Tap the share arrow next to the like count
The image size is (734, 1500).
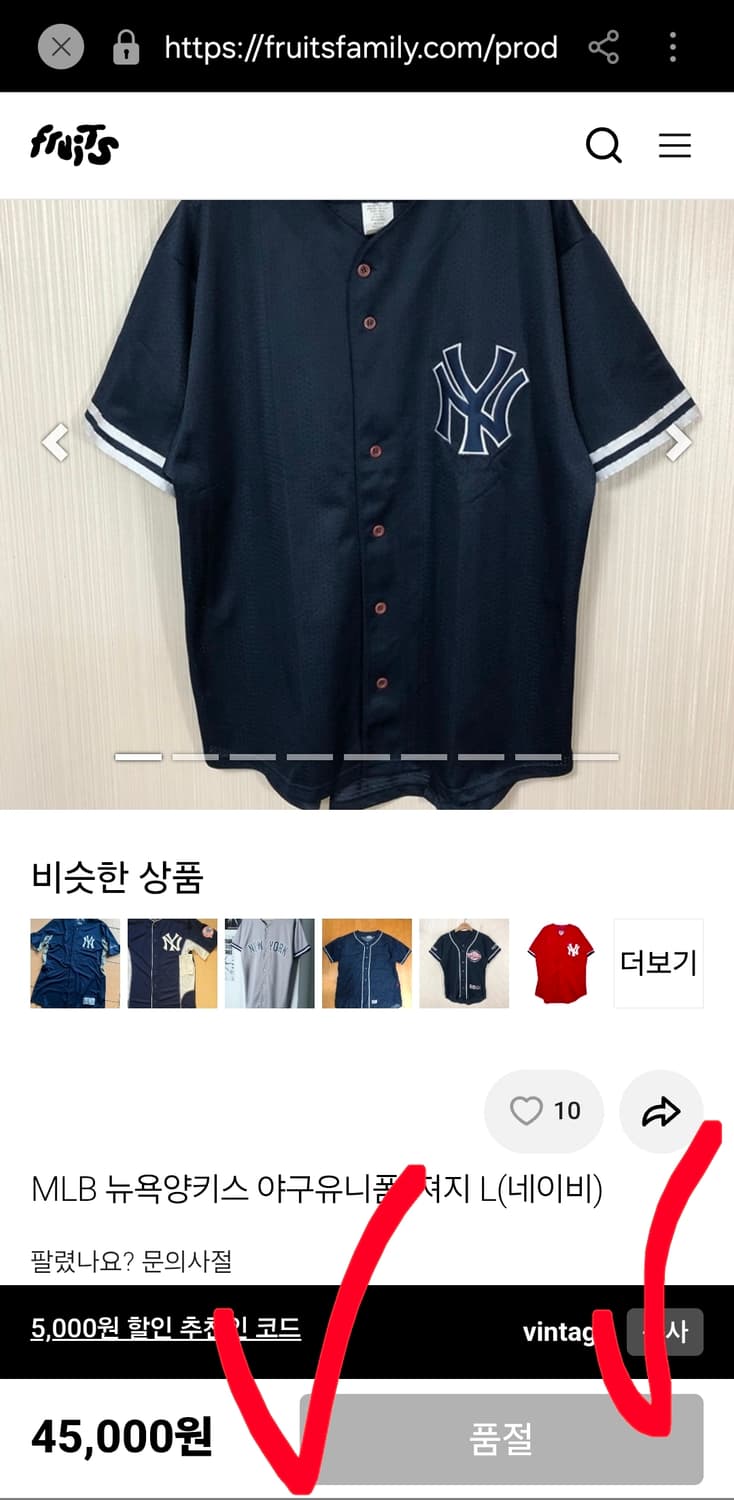[x=661, y=1111]
